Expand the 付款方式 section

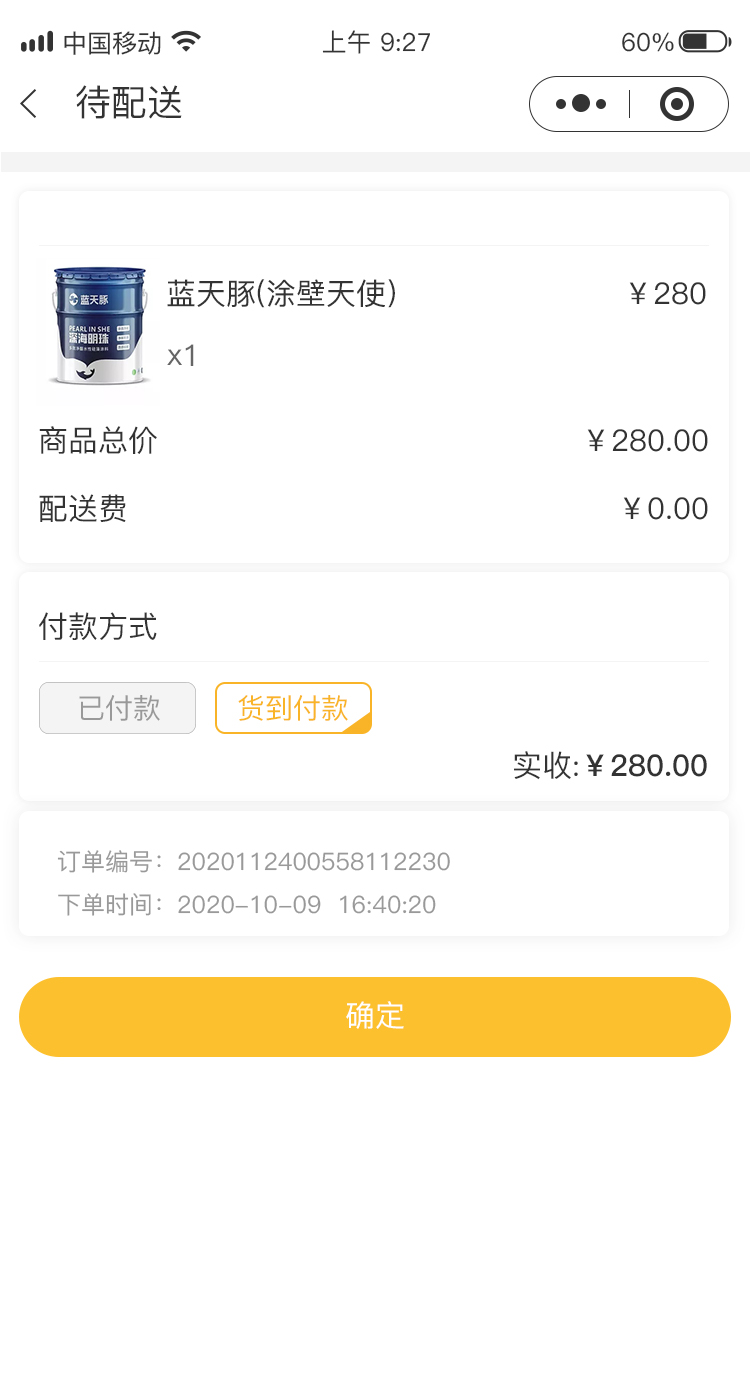pos(97,627)
